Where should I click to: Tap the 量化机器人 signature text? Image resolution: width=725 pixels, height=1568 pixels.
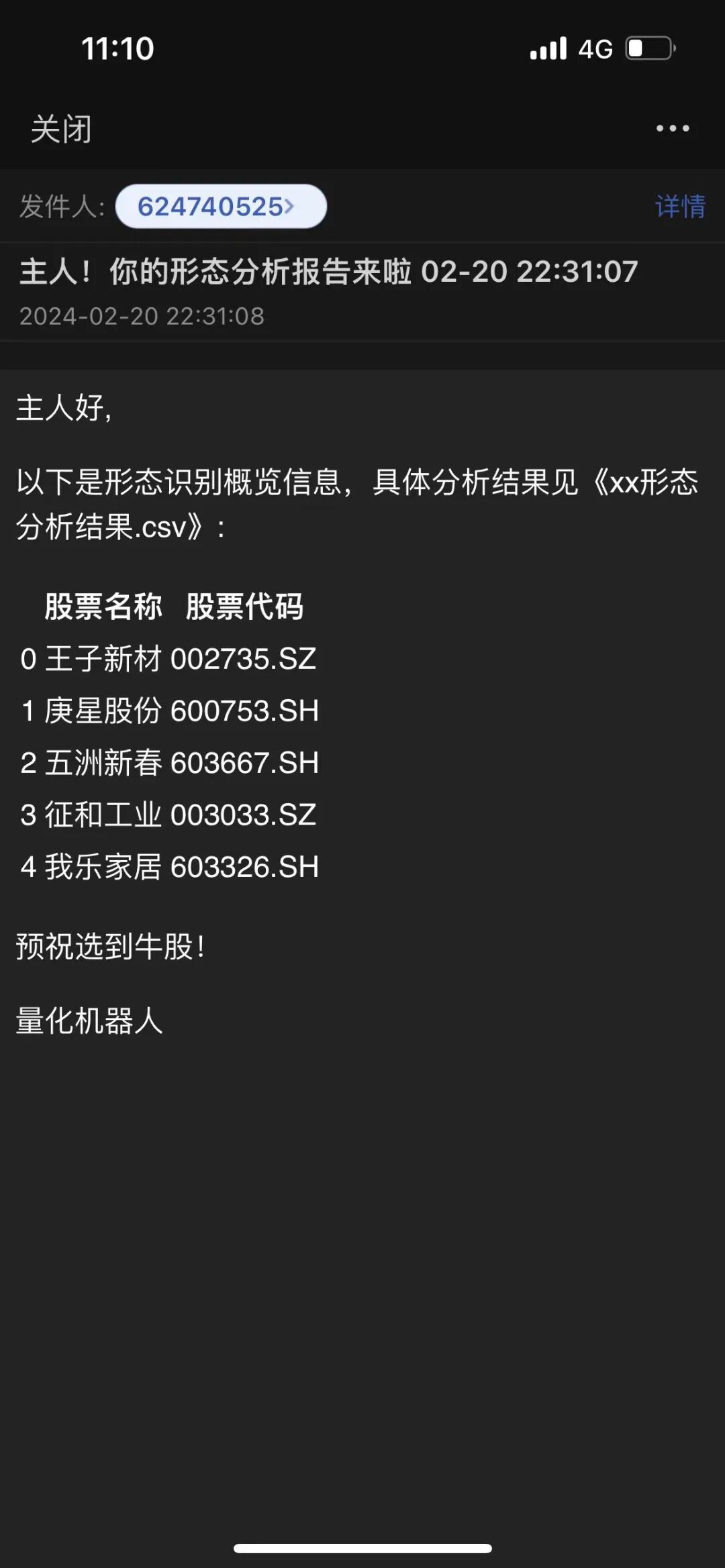click(x=87, y=1018)
